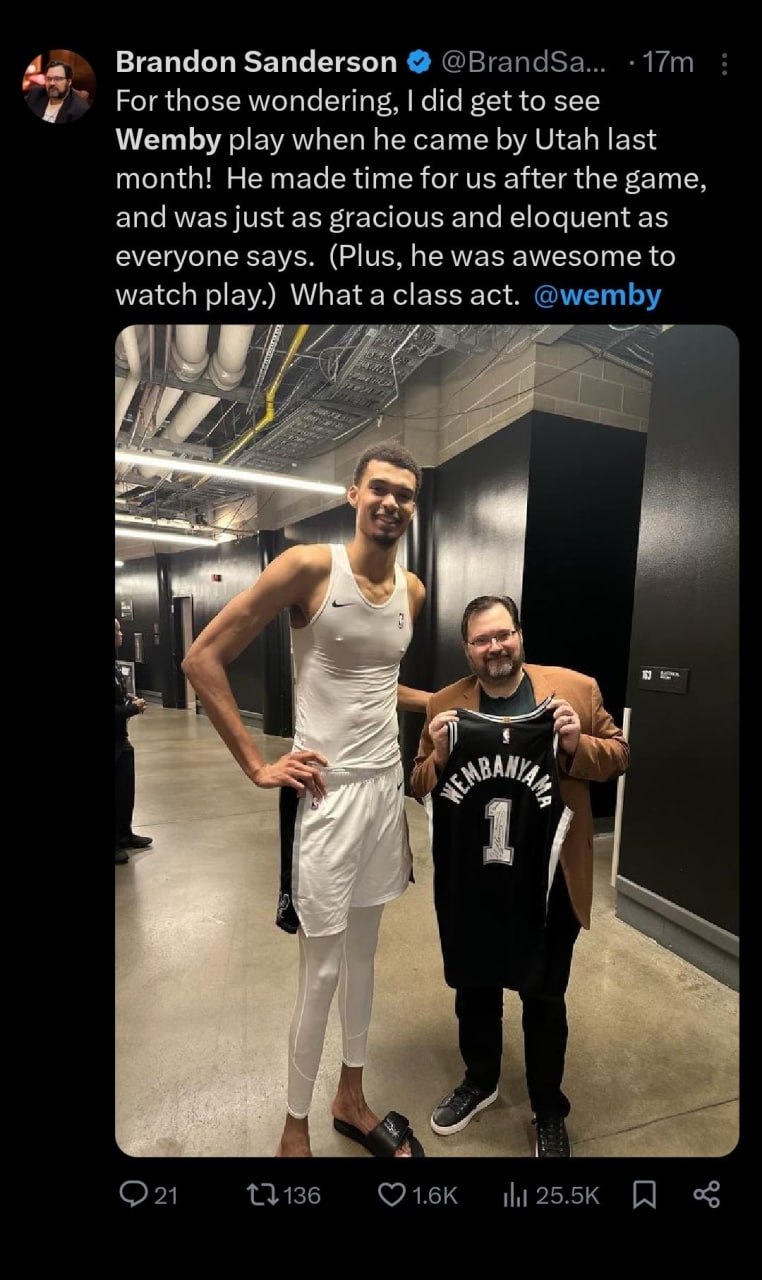This screenshot has height=1280, width=762.
Task: Open the photo with the Wembanyama jersey
Action: pos(427,740)
